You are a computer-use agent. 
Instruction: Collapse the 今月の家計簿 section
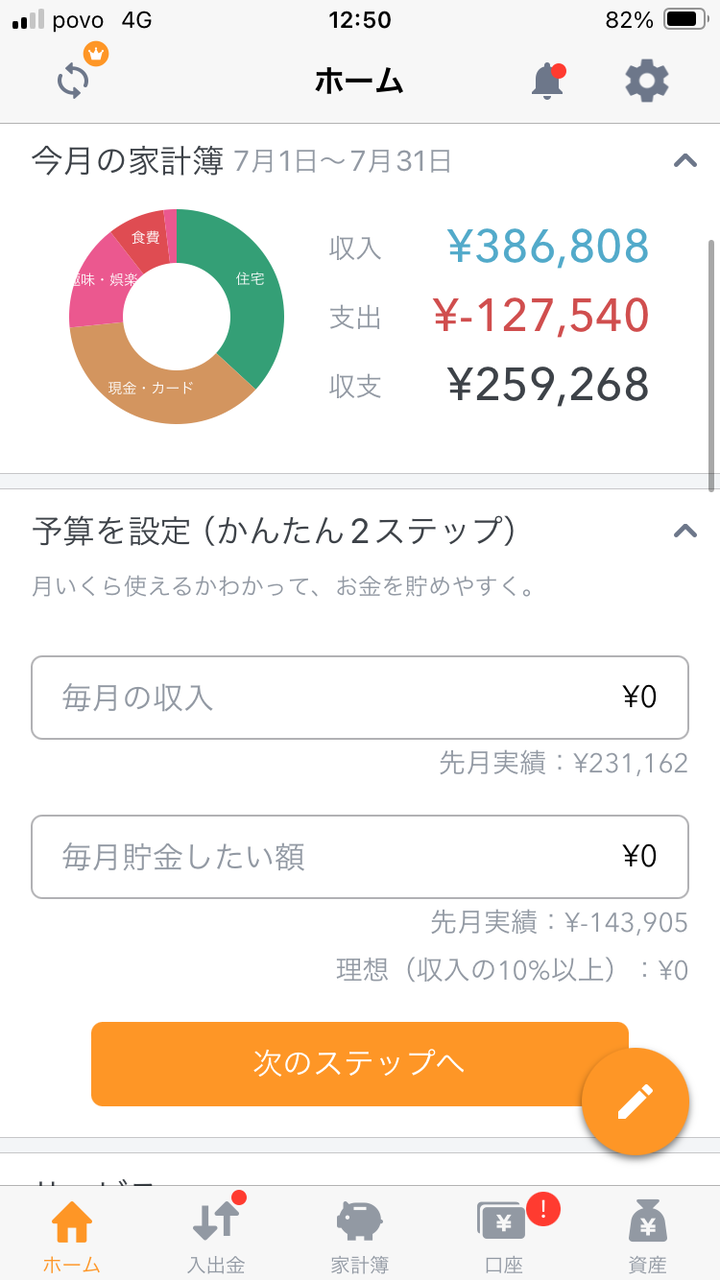point(685,160)
